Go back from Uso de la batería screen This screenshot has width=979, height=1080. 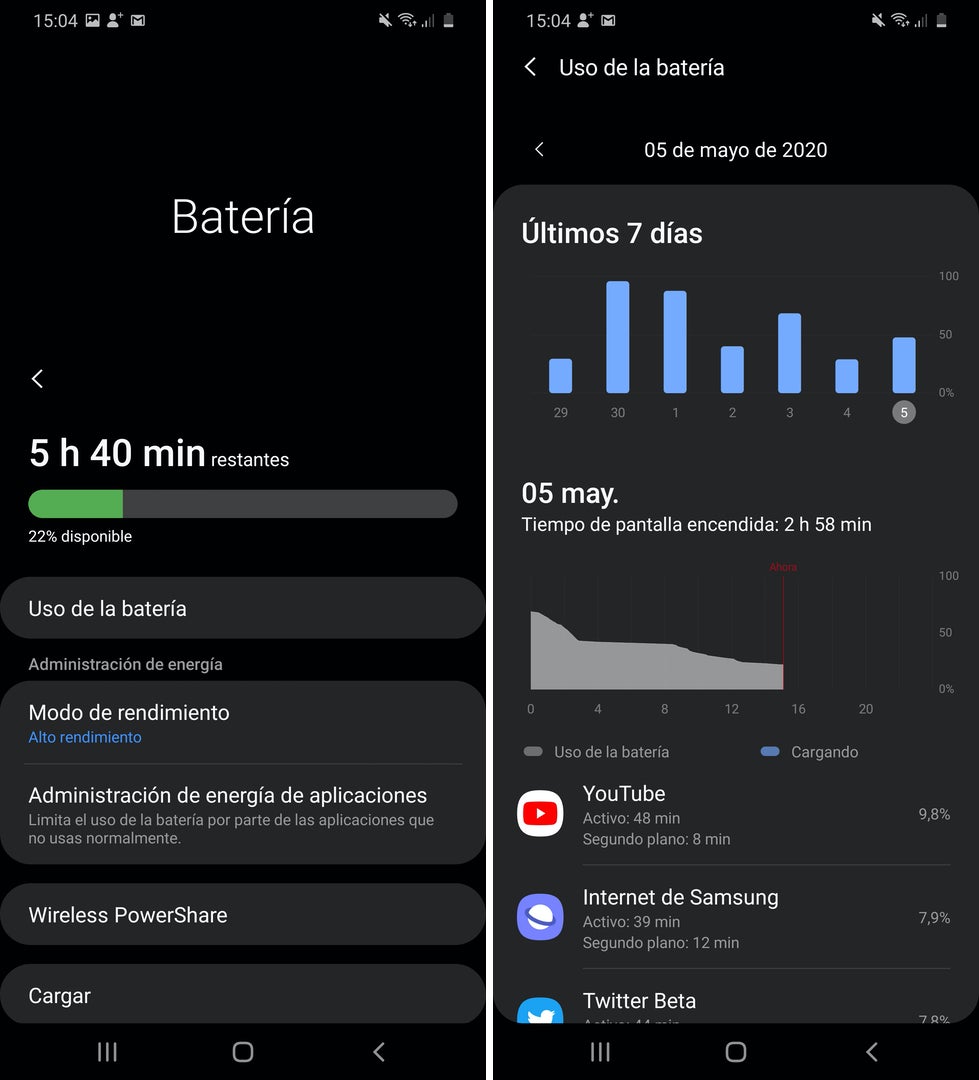pyautogui.click(x=531, y=67)
